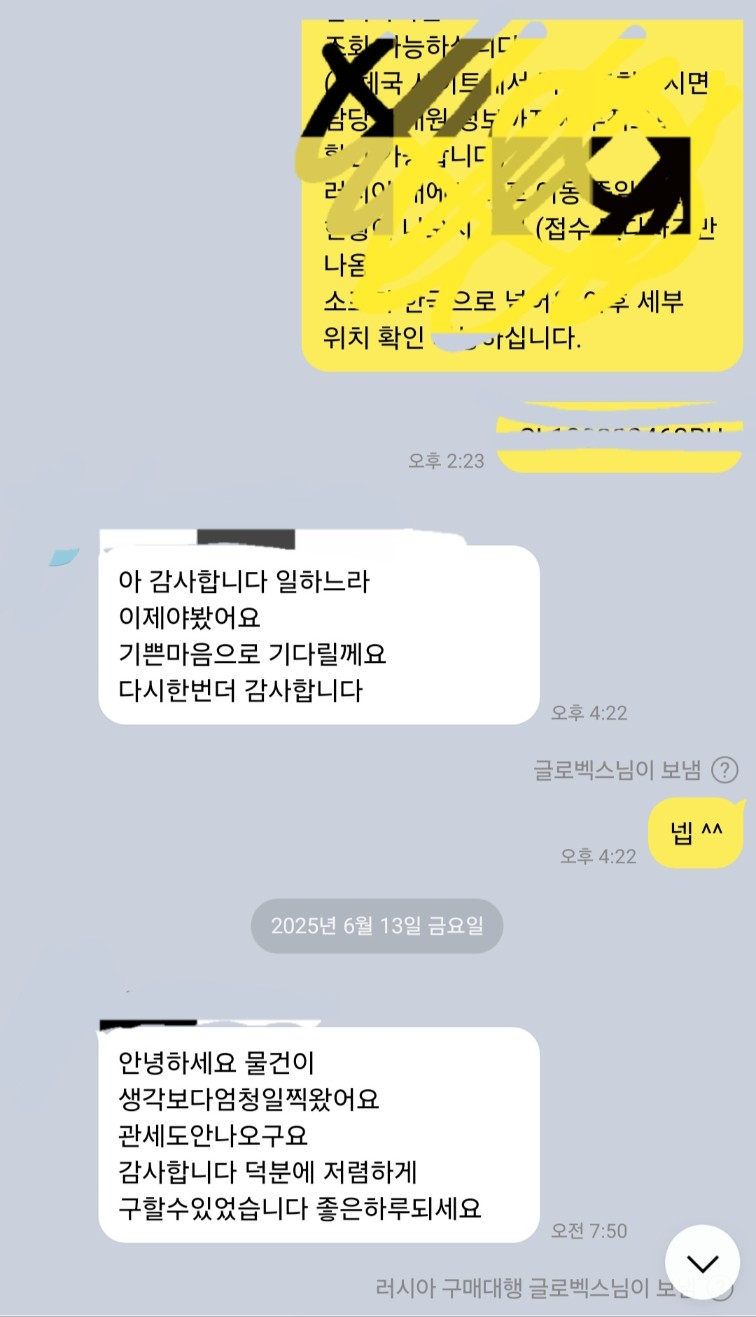Jump to the latest message with the down arrow
Viewport: 756px width, 1317px height.
[x=702, y=1262]
